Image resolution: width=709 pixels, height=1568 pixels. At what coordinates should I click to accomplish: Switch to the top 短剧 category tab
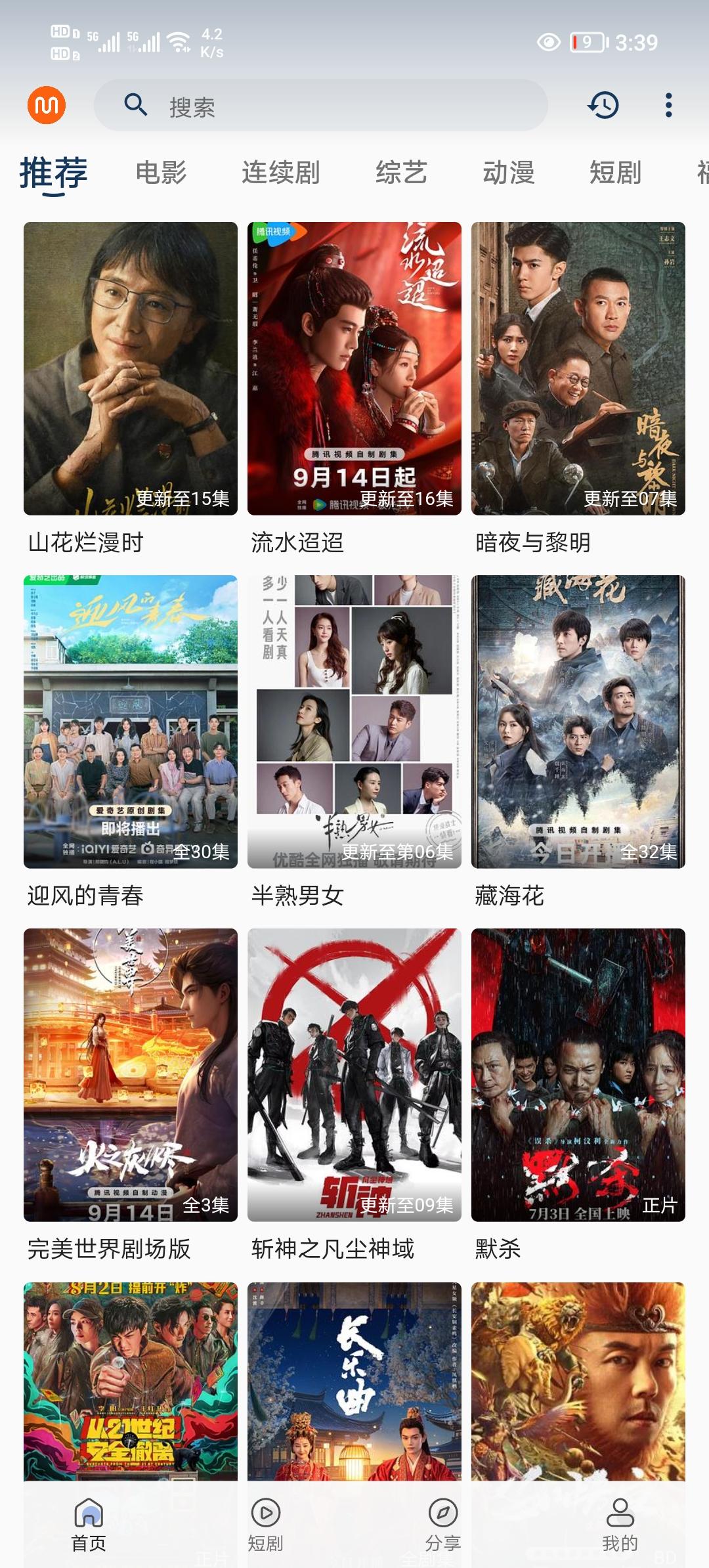pyautogui.click(x=615, y=173)
